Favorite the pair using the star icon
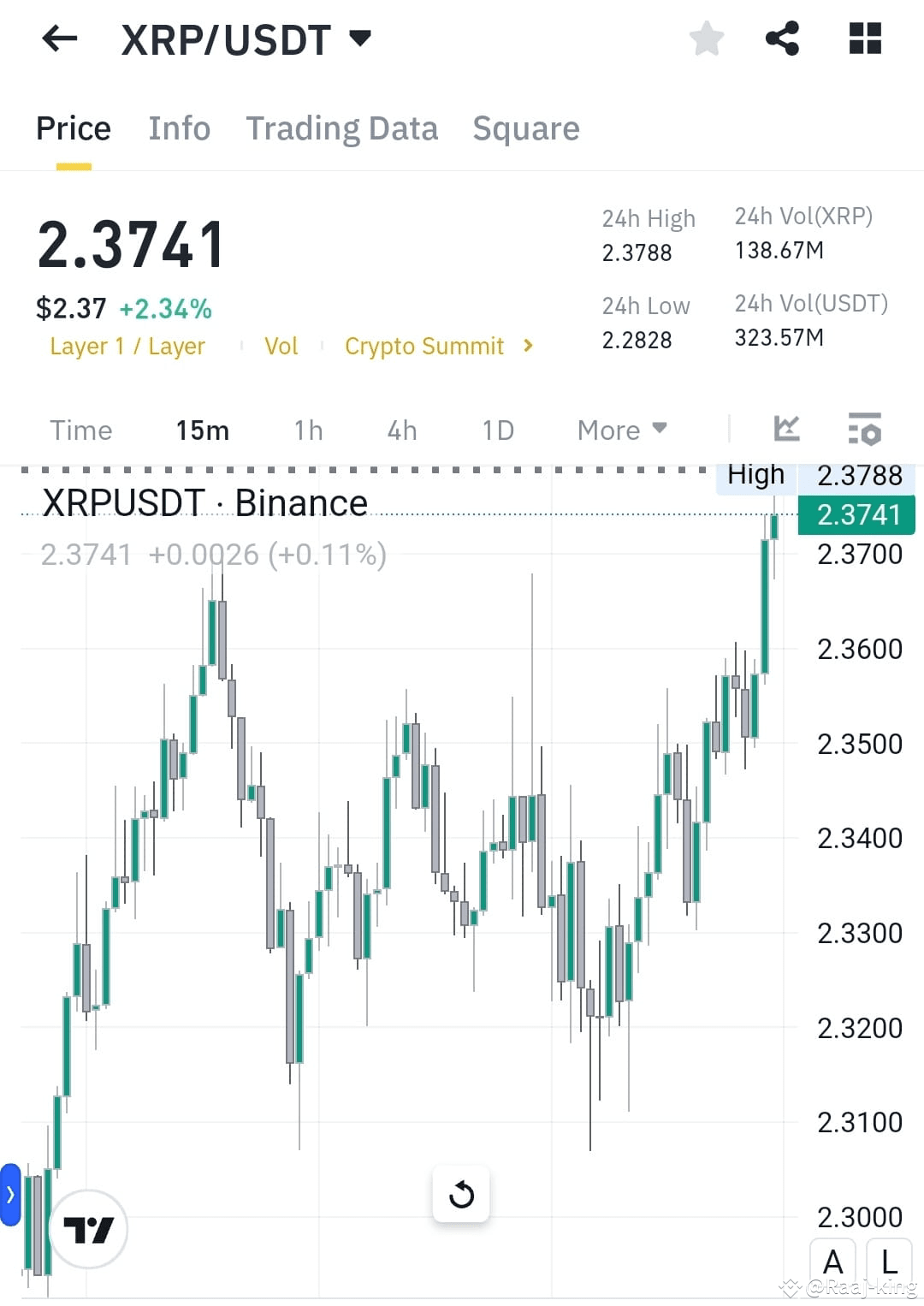The image size is (924, 1306). click(706, 38)
